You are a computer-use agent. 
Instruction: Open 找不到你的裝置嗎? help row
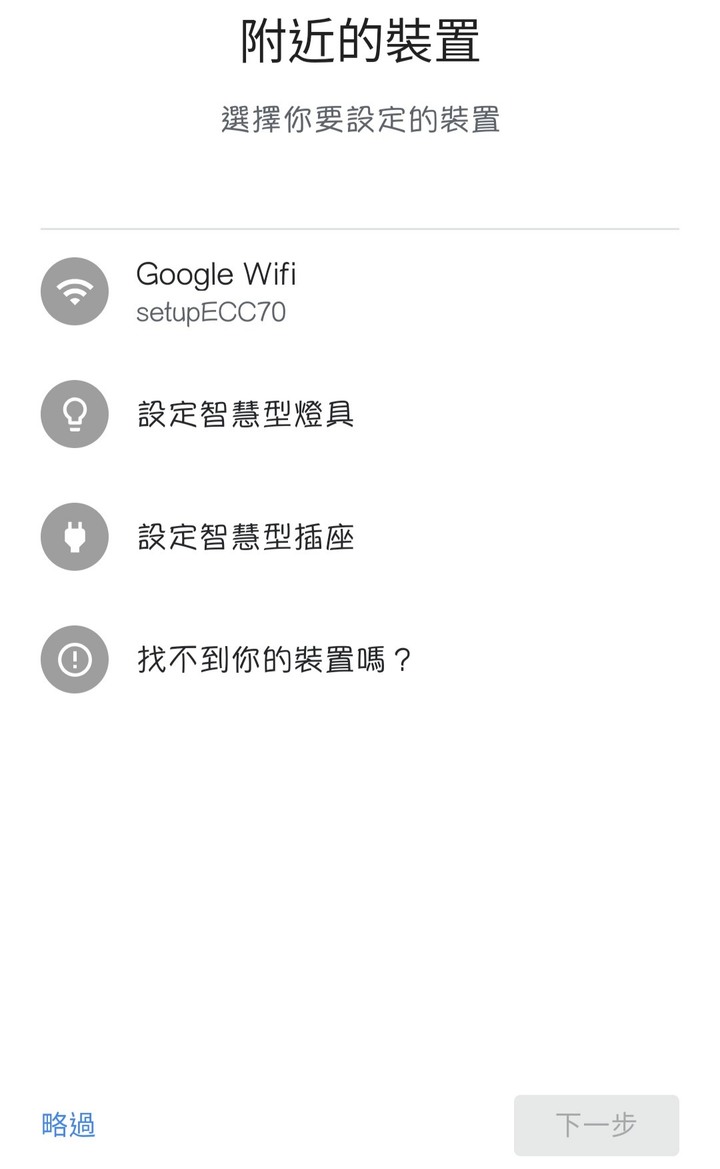point(360,659)
